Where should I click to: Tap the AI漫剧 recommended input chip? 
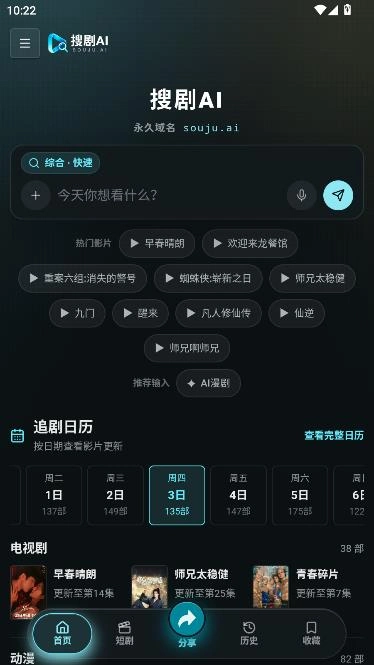pyautogui.click(x=209, y=383)
